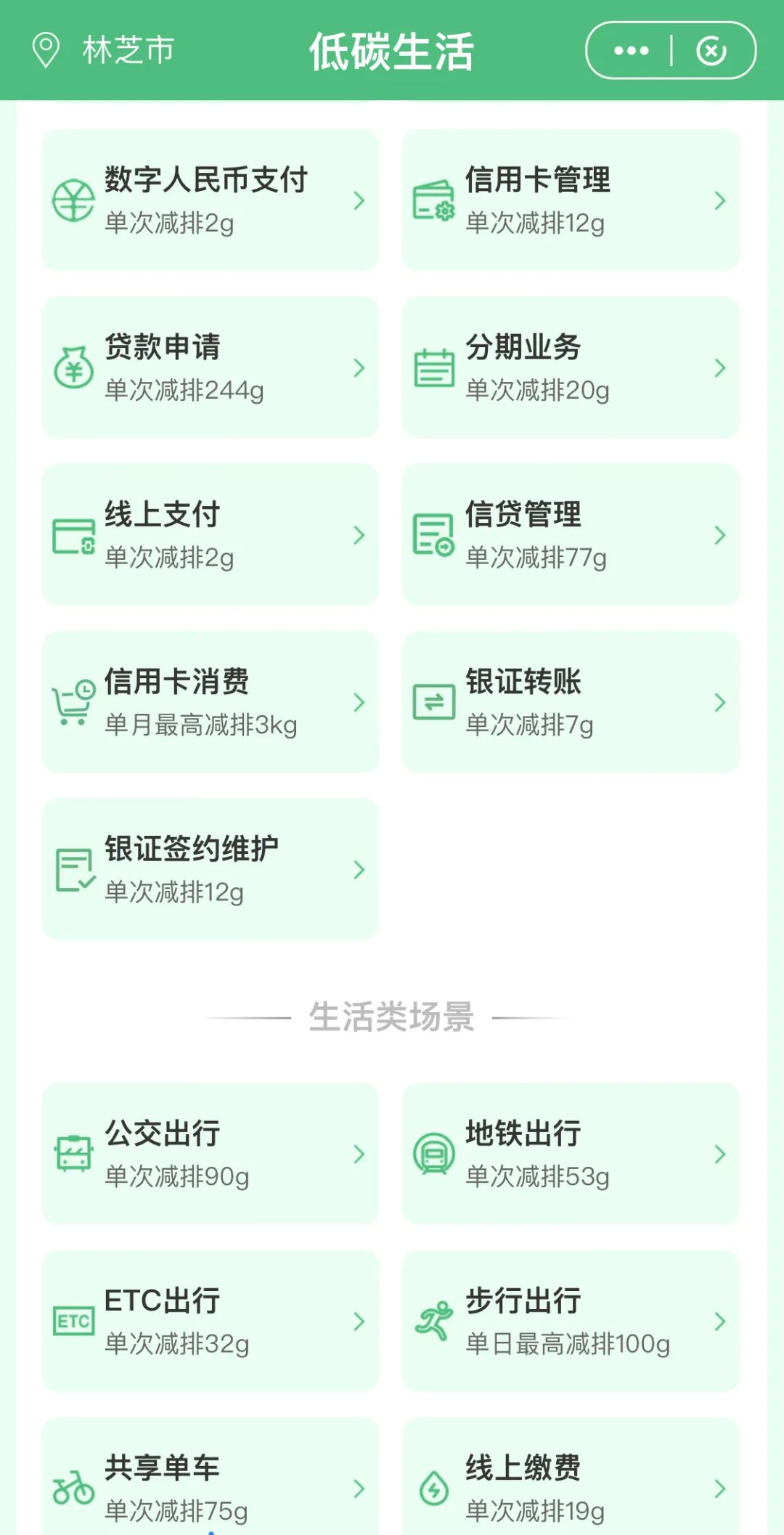
Task: Open the ETC出行 card
Action: coord(211,1321)
